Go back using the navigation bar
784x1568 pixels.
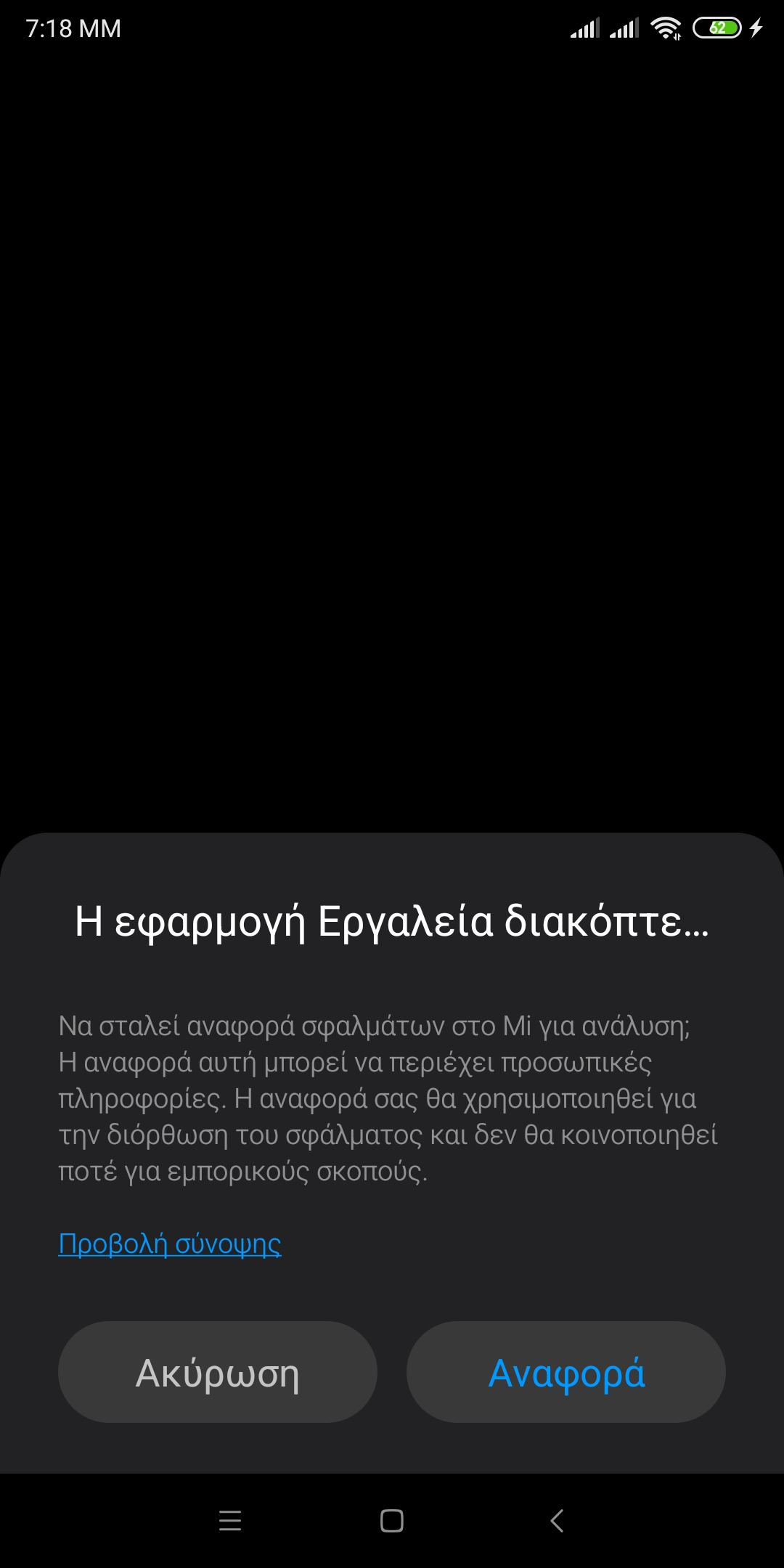[557, 1520]
